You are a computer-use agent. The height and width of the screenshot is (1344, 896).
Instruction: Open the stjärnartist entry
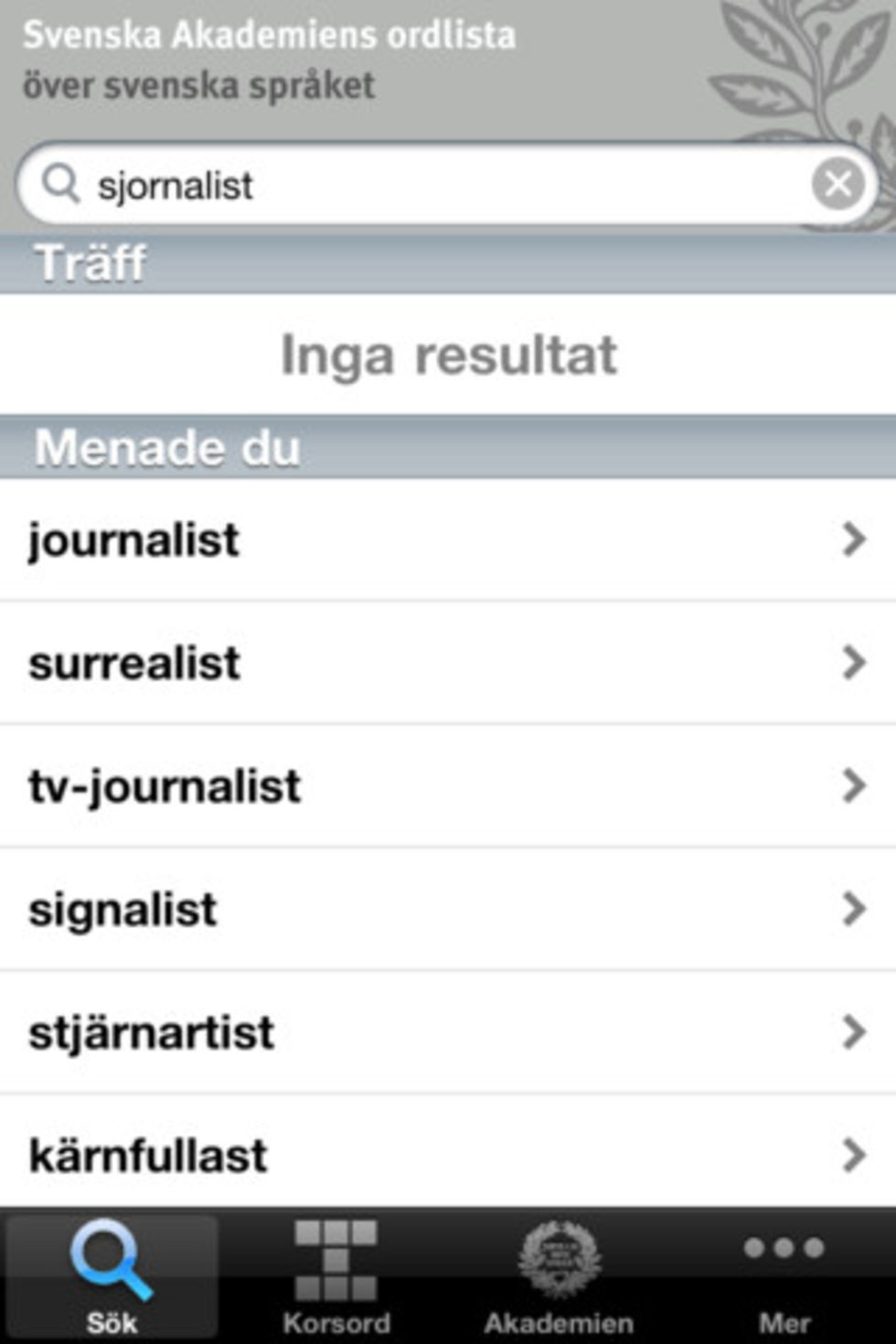click(448, 1032)
